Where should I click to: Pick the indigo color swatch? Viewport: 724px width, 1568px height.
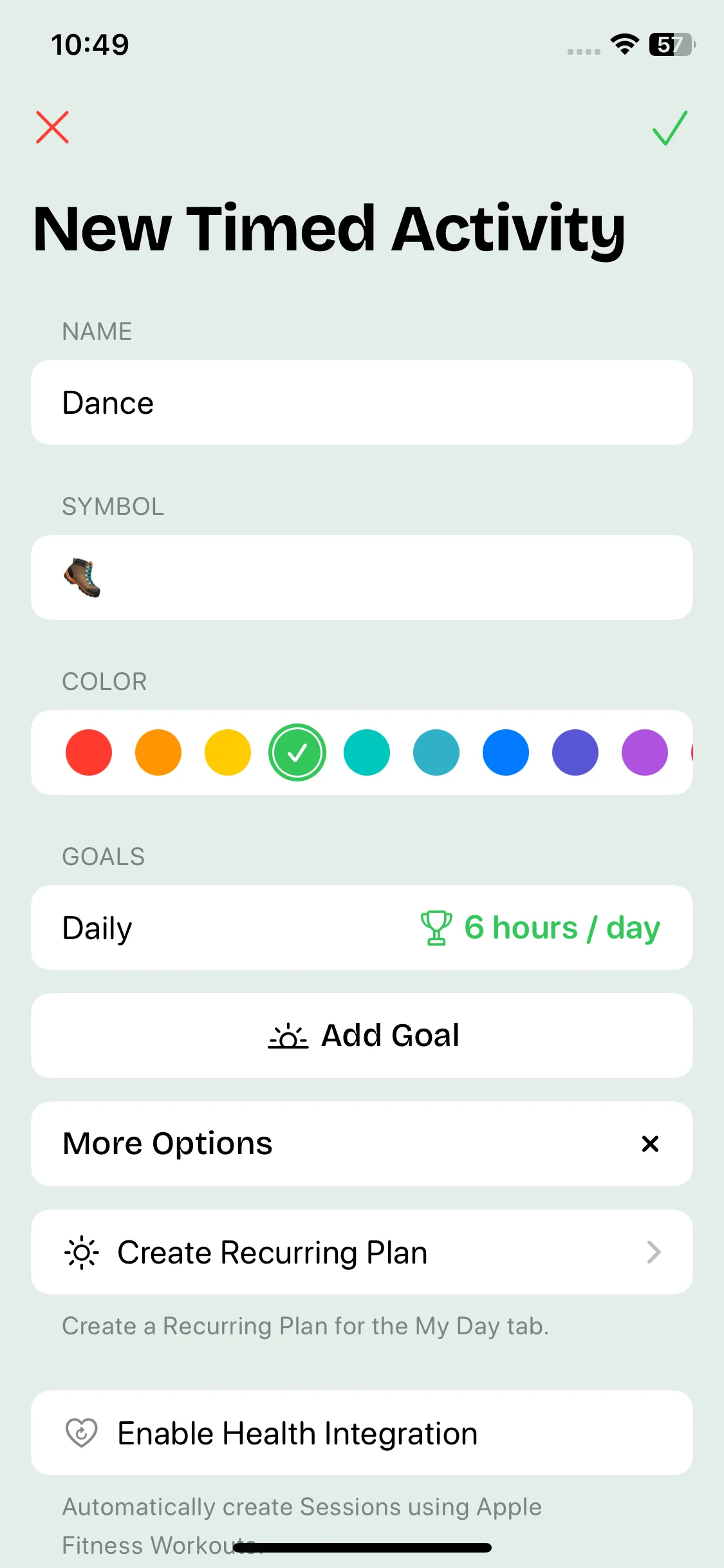click(575, 752)
